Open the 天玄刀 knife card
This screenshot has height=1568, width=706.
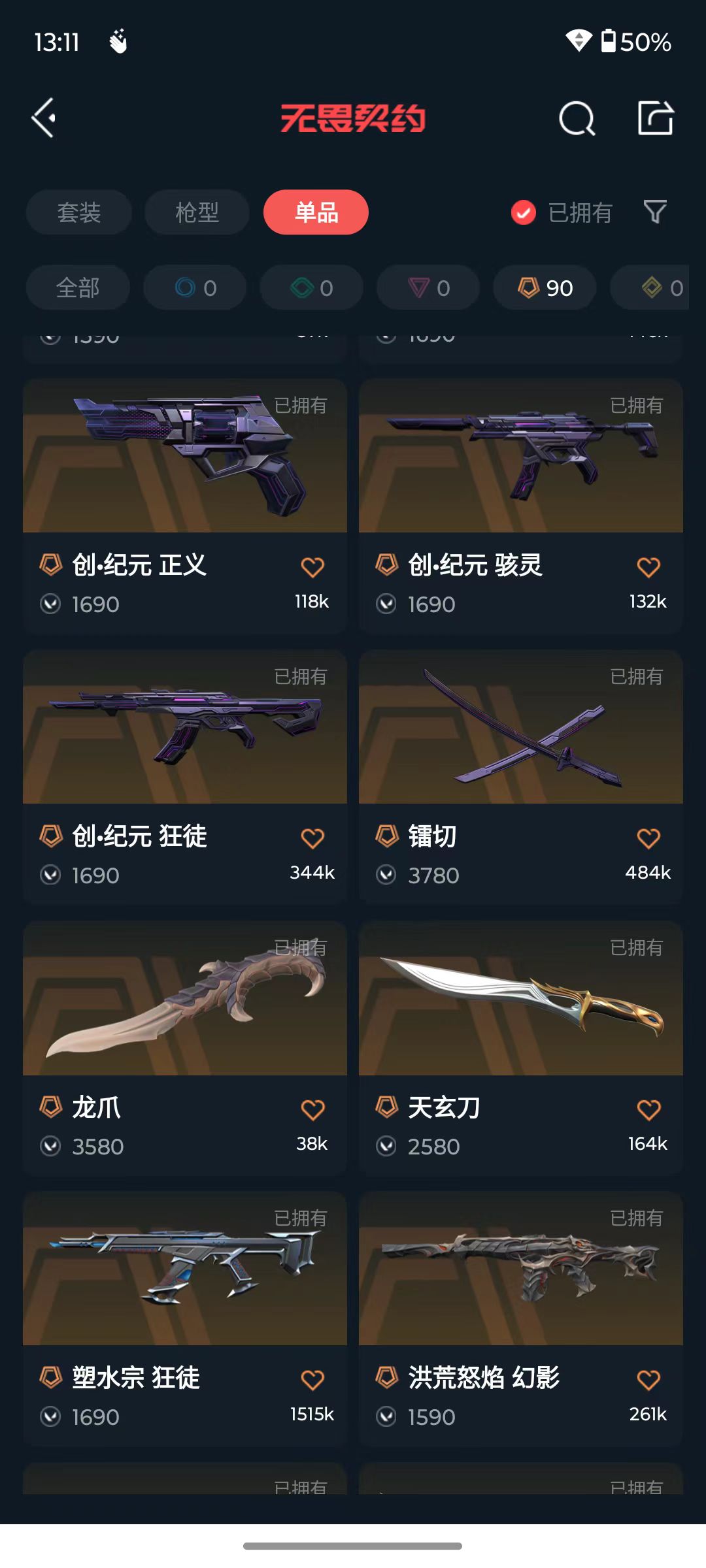521,1048
